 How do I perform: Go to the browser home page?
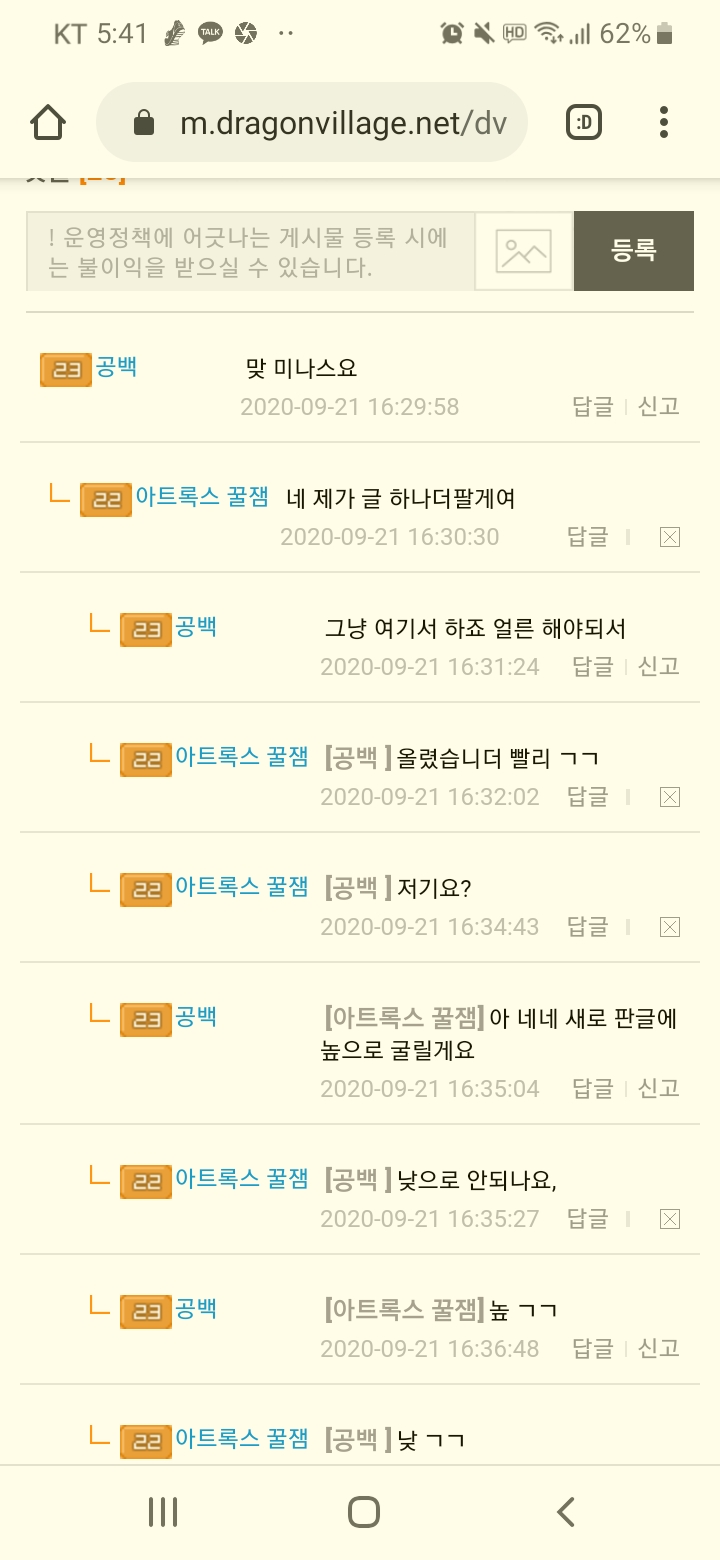click(x=48, y=123)
